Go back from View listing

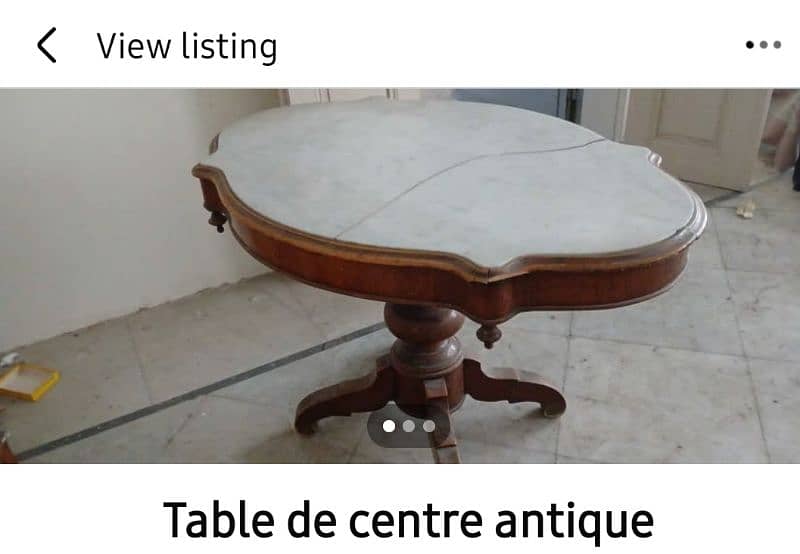46,46
